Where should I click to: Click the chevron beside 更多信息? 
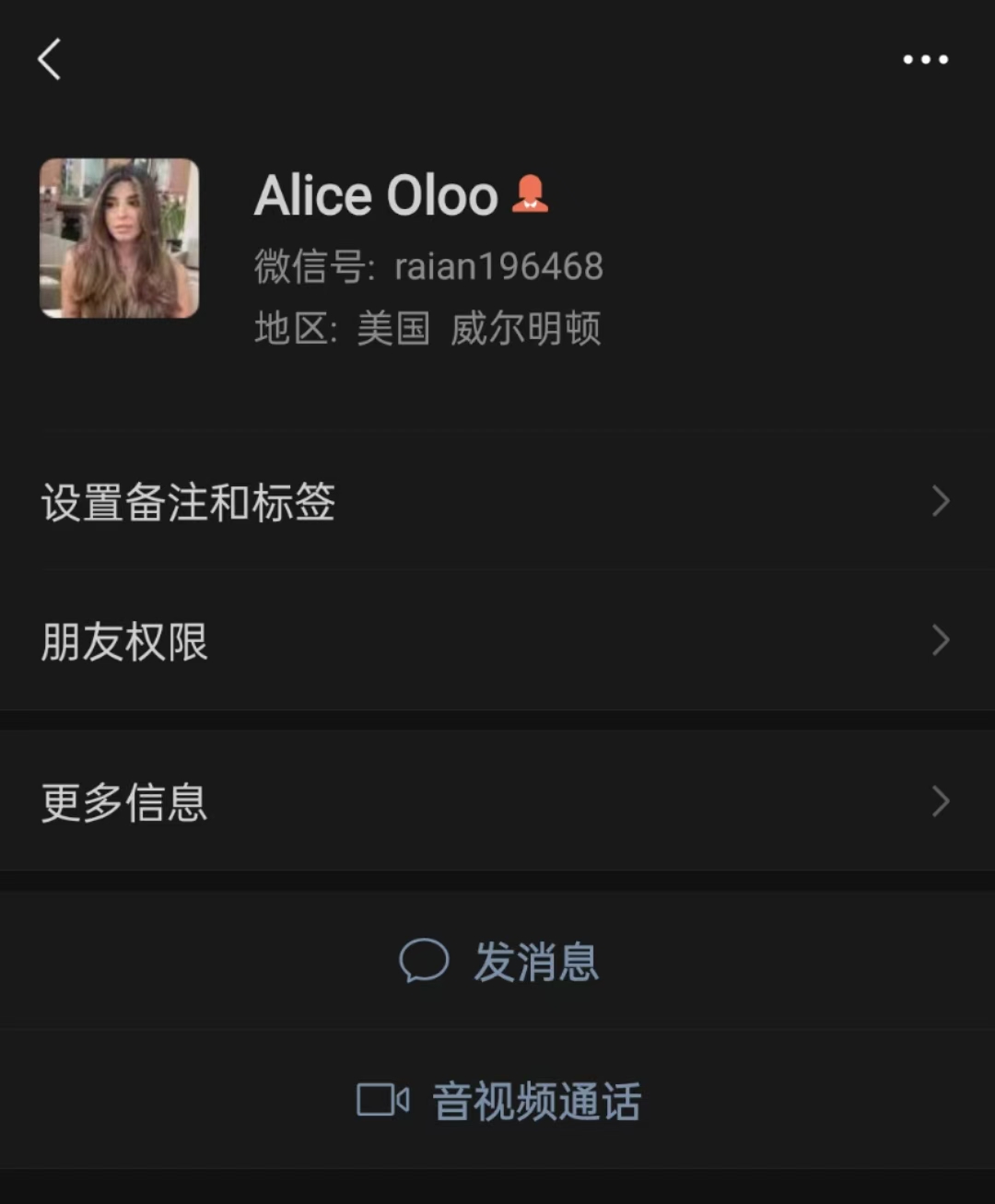coord(941,801)
